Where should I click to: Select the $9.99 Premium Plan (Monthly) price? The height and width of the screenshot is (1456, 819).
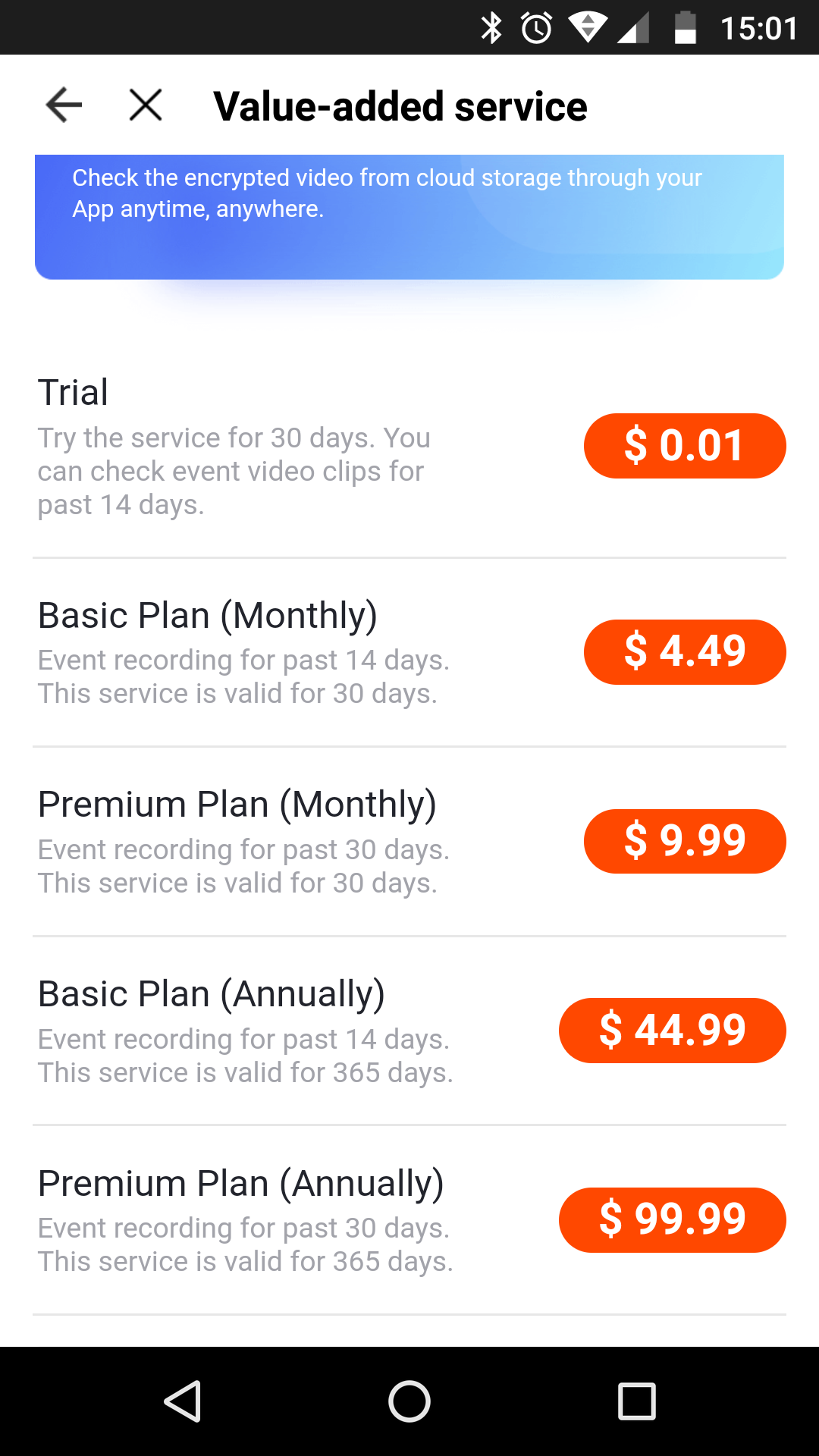coord(685,841)
